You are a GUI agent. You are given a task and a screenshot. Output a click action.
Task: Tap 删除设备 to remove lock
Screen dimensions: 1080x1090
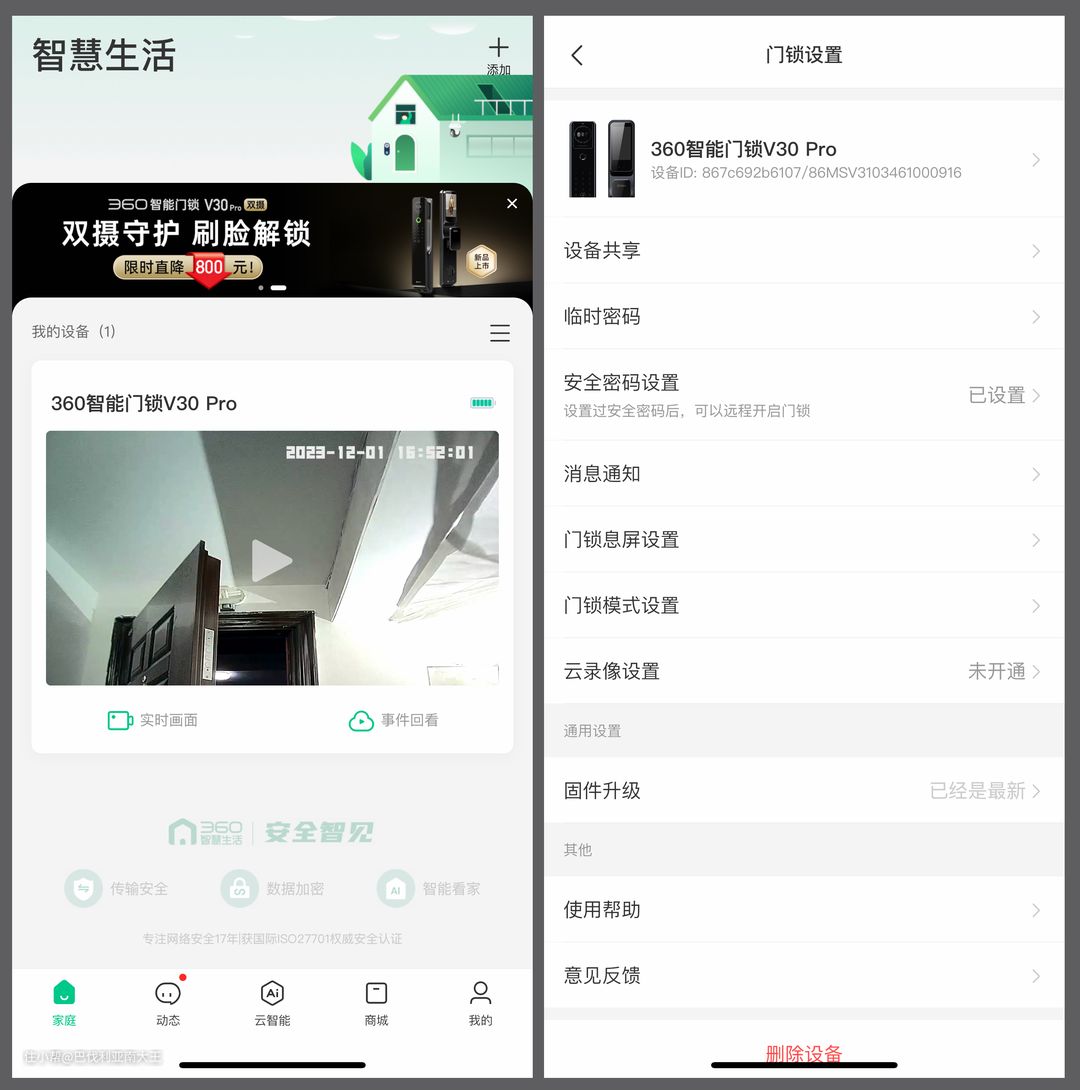click(x=803, y=1053)
